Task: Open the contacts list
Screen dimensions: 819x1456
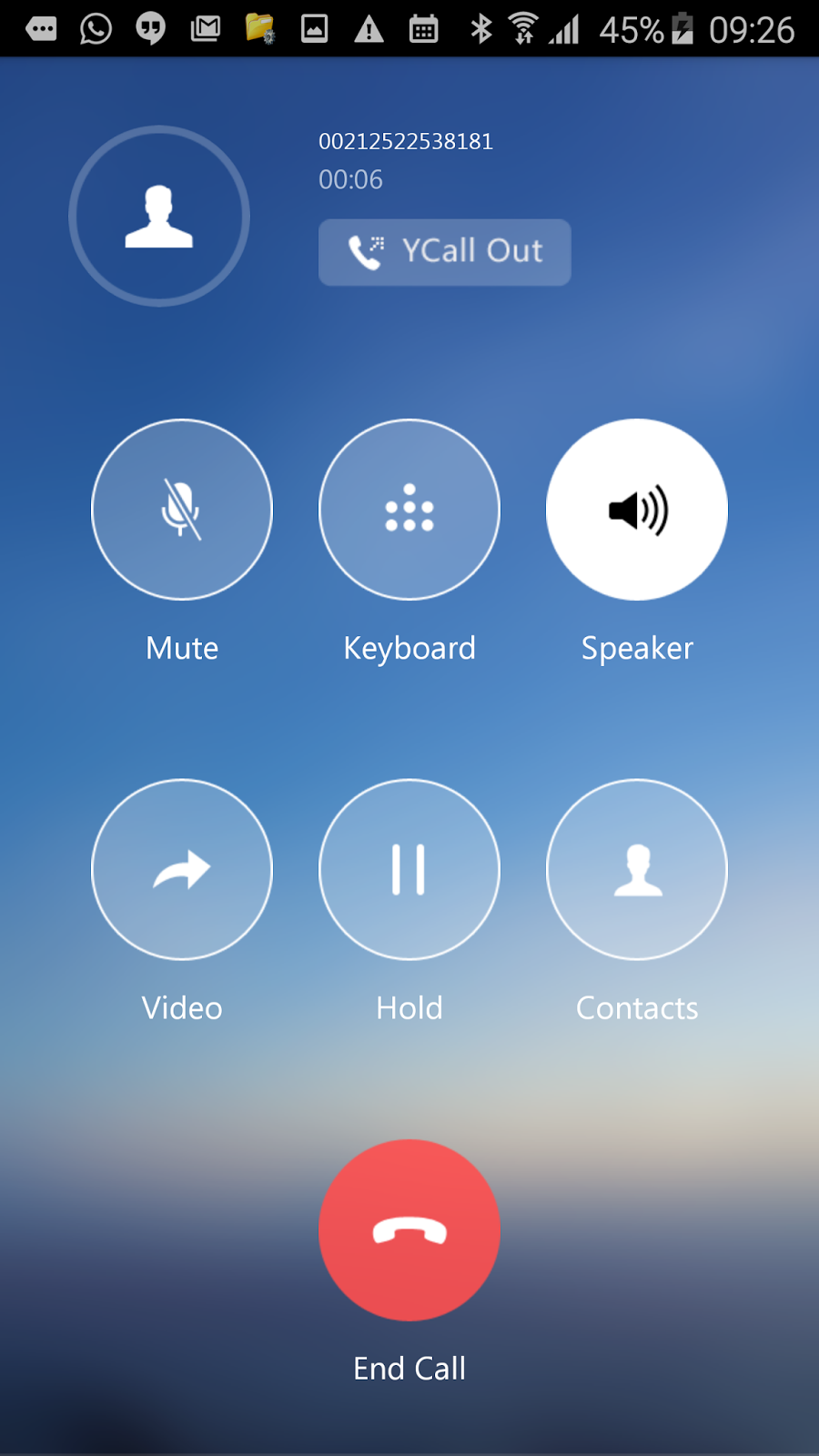Action: pyautogui.click(x=637, y=870)
